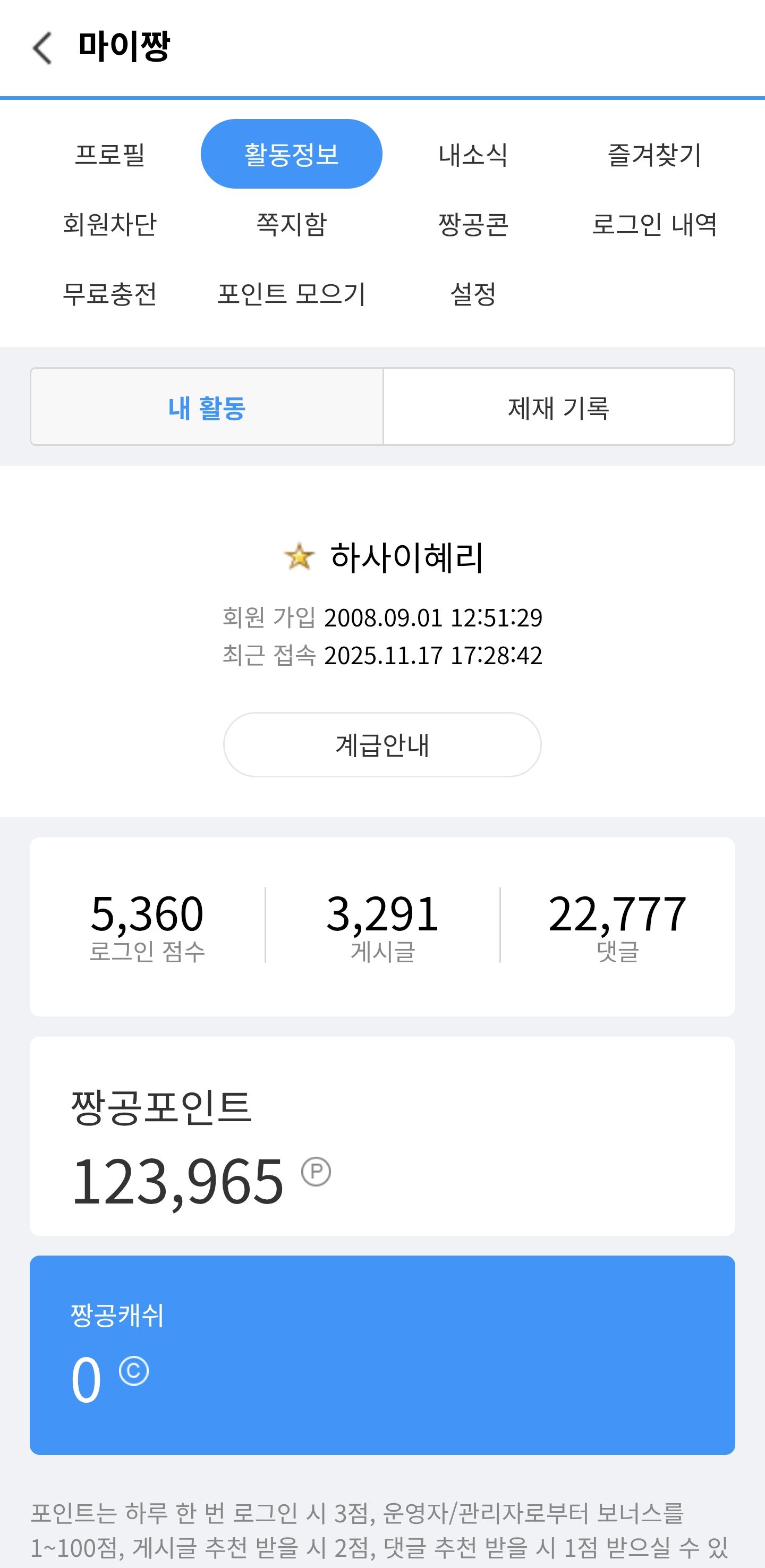Screen dimensions: 765x1568
Task: Go to 포인트 모으기 tab
Action: 292,294
